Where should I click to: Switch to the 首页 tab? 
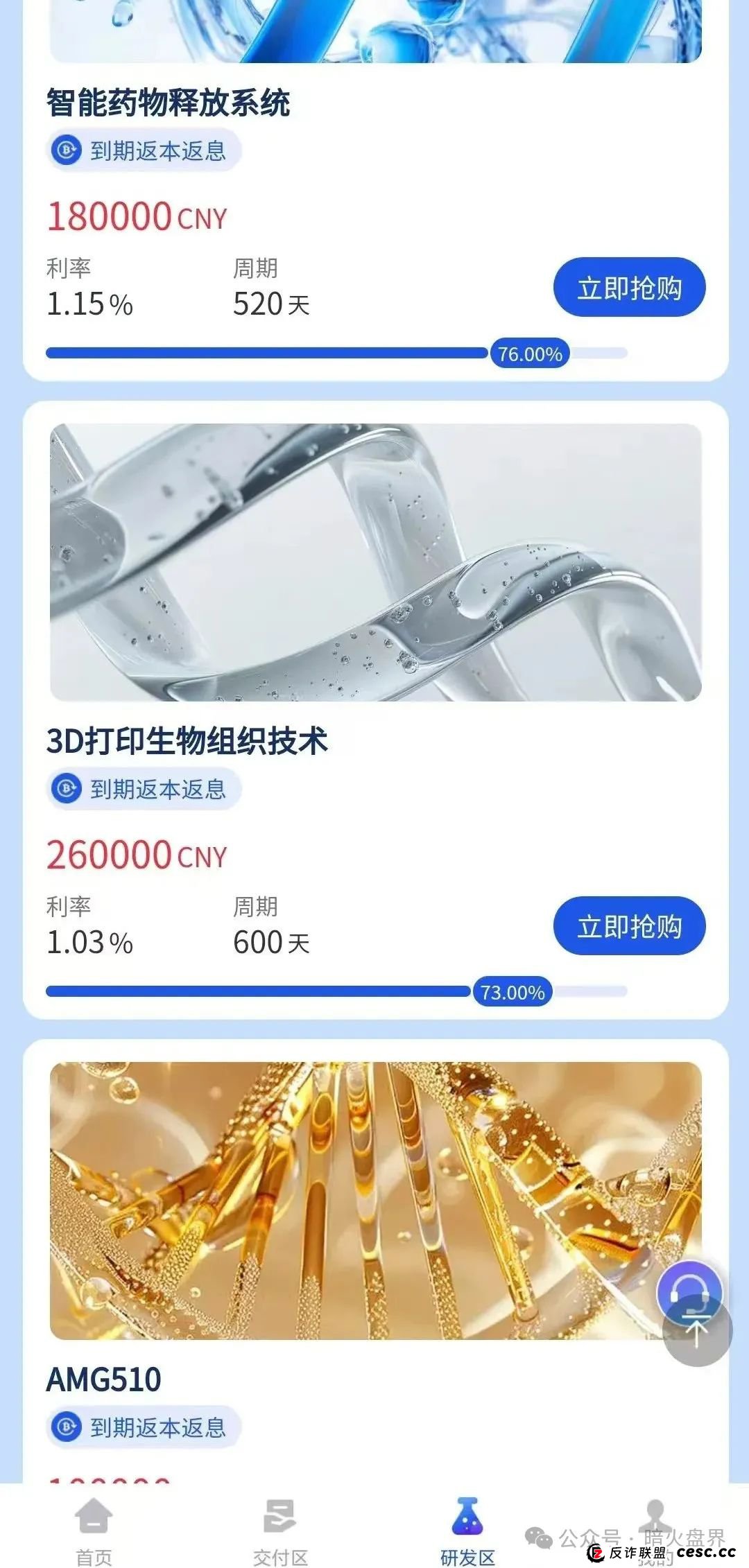(94, 1530)
